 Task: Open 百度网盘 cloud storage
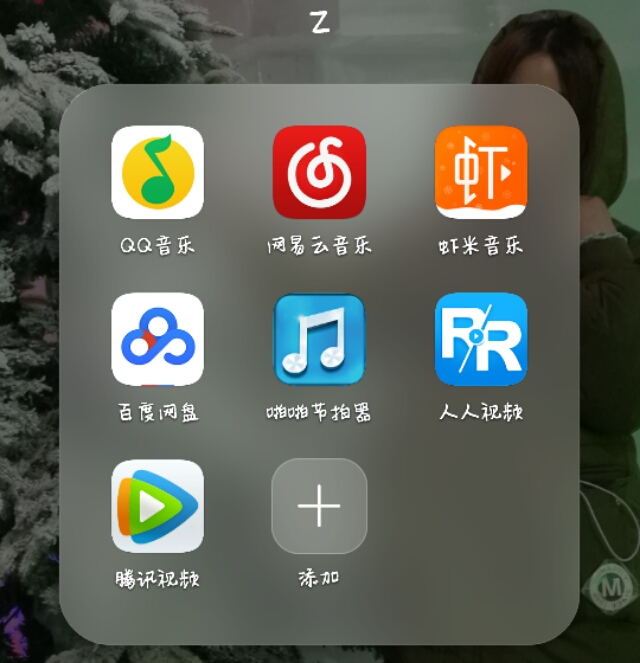157,339
